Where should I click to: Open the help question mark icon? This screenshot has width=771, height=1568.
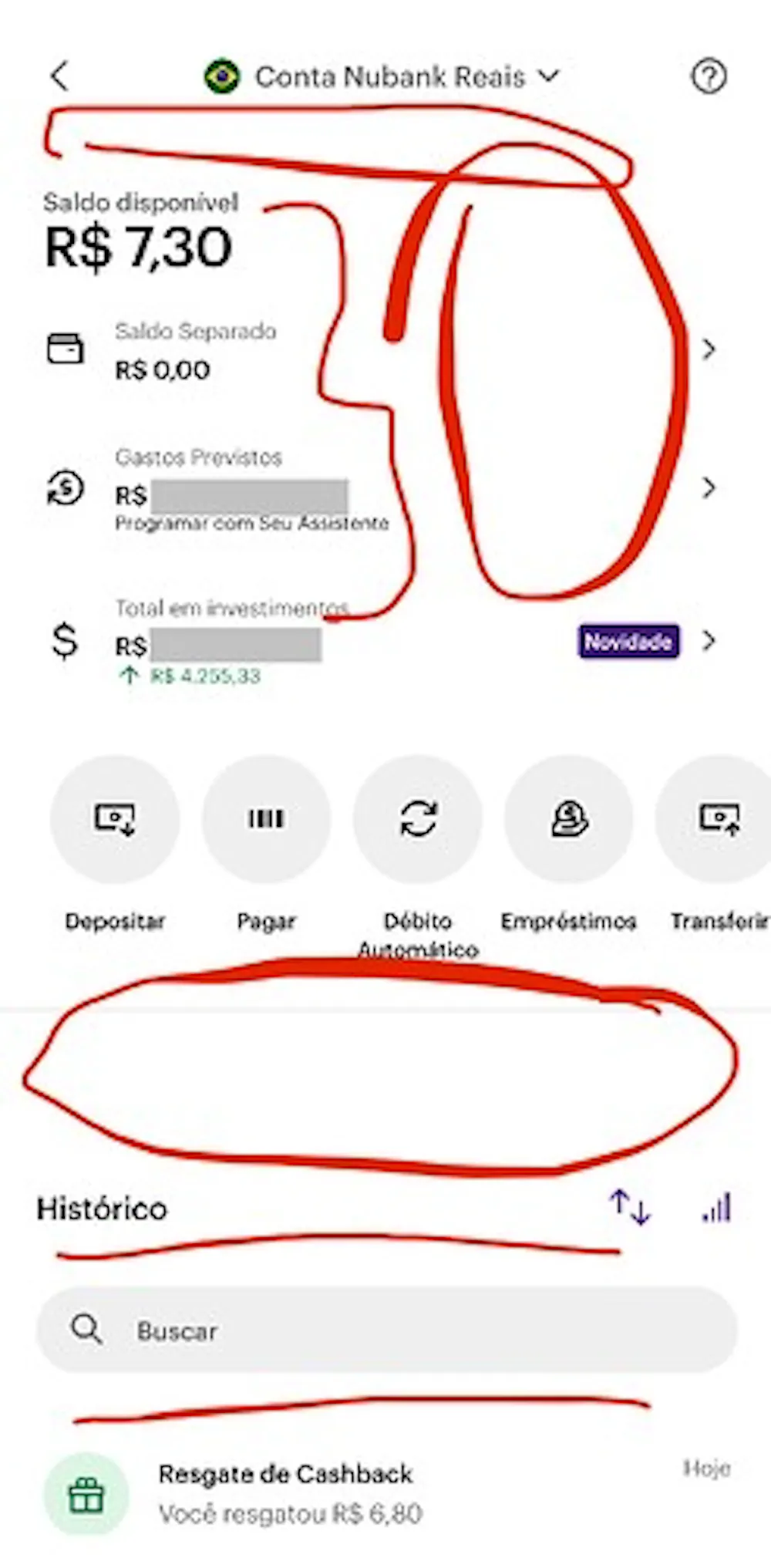click(x=708, y=76)
